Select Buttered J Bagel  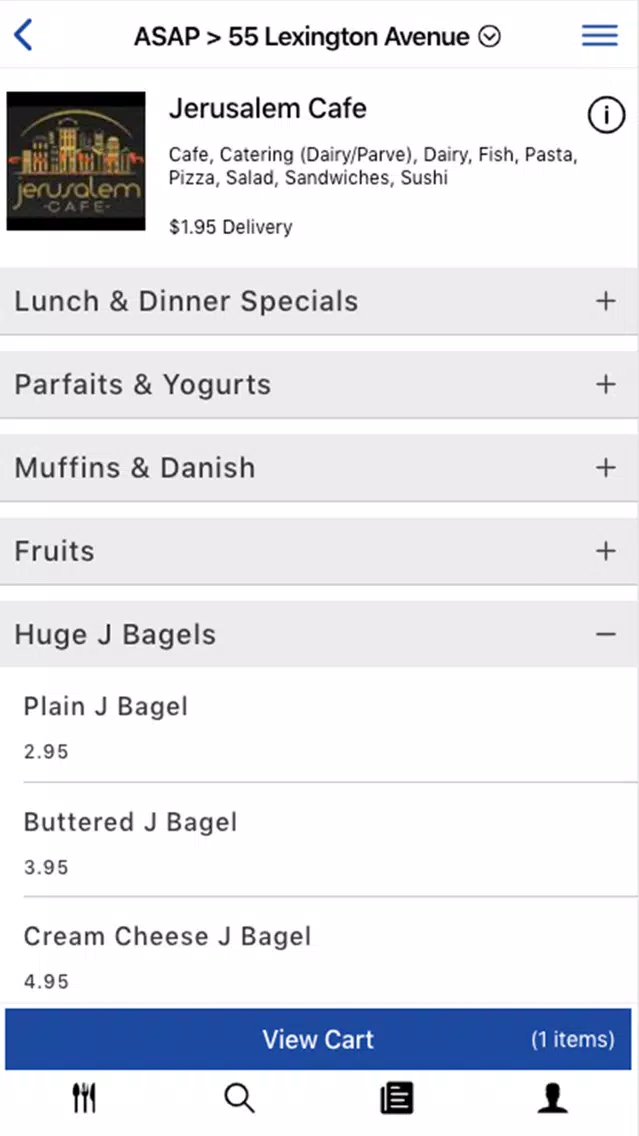tap(319, 841)
